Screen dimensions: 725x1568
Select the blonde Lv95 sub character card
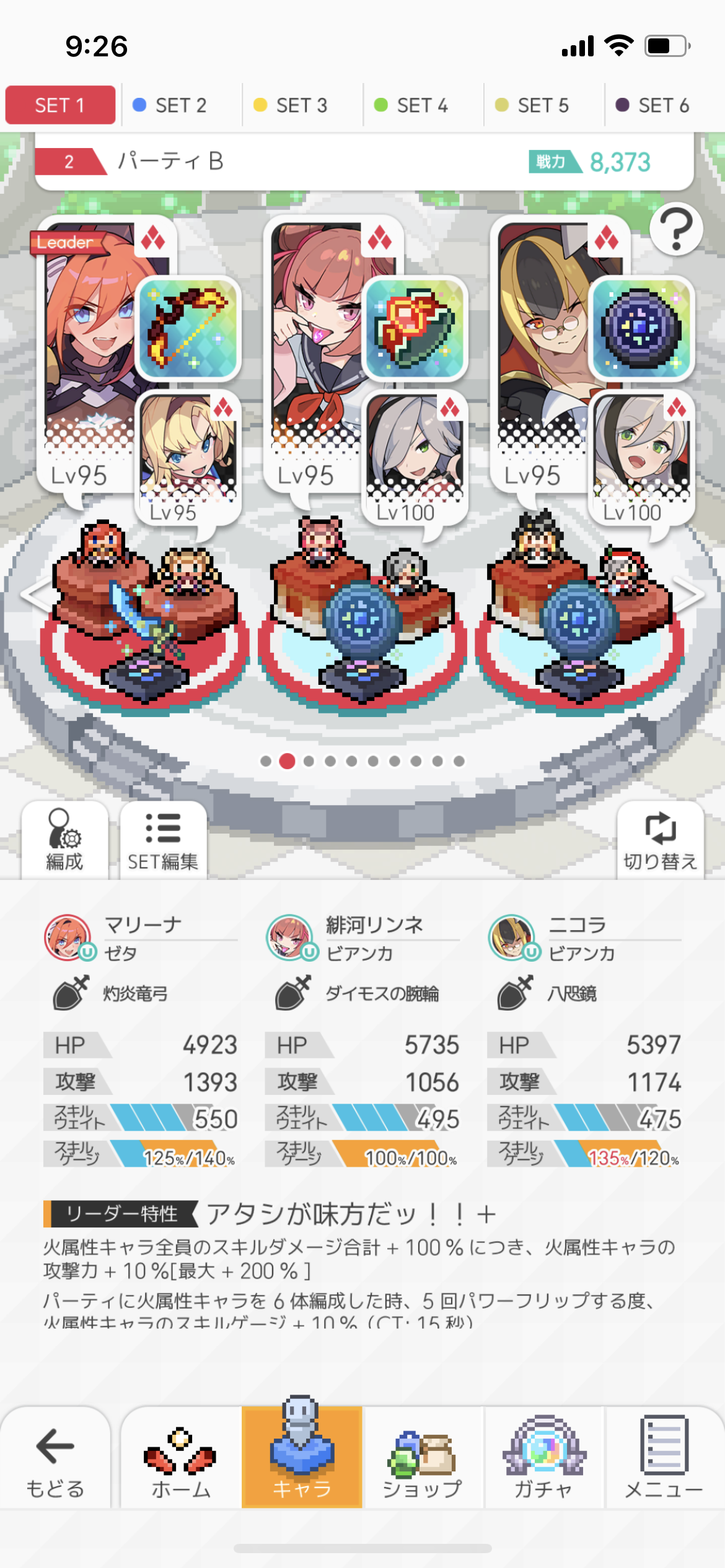pyautogui.click(x=188, y=452)
